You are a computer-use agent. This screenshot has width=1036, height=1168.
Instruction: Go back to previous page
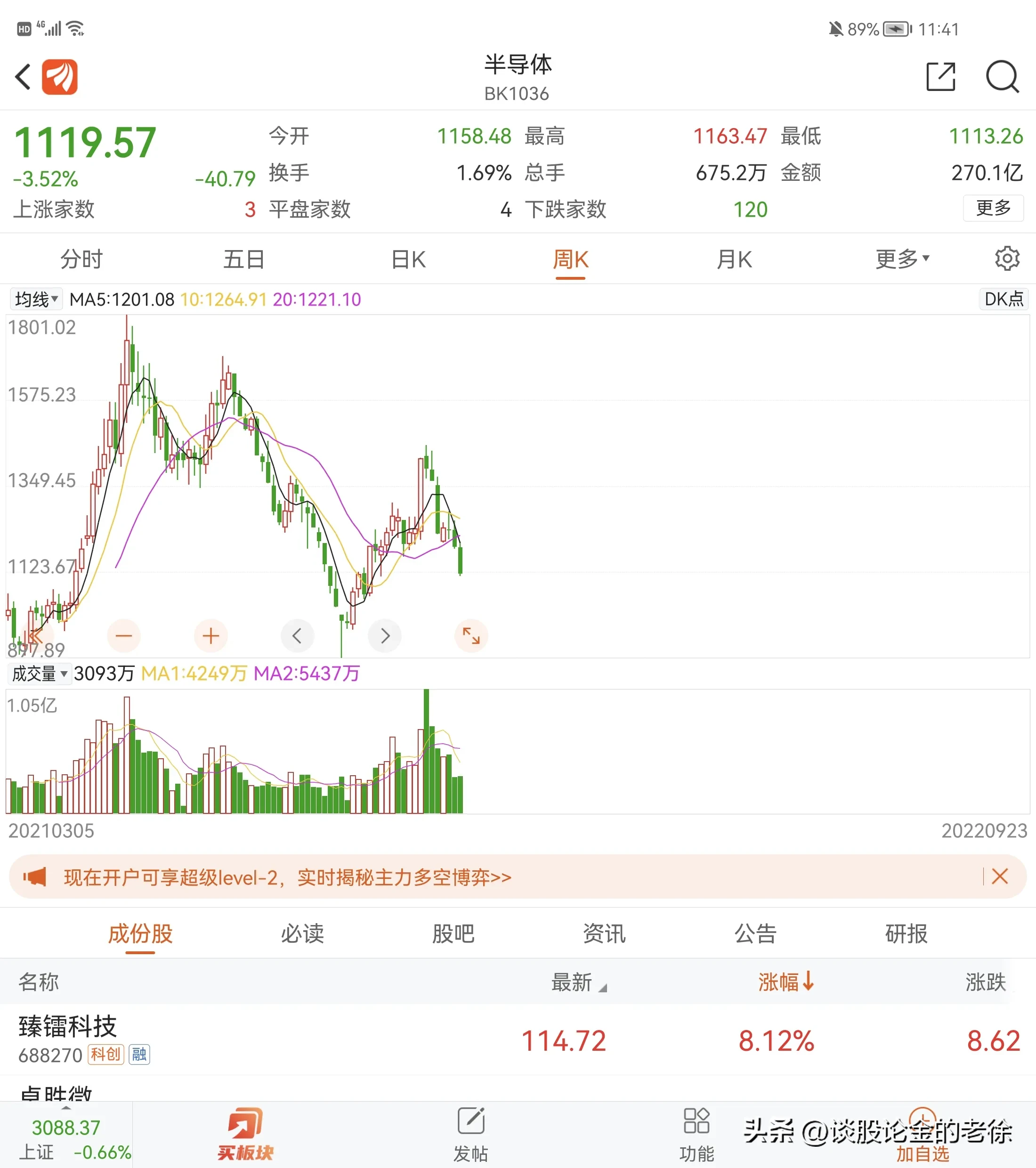[x=23, y=77]
